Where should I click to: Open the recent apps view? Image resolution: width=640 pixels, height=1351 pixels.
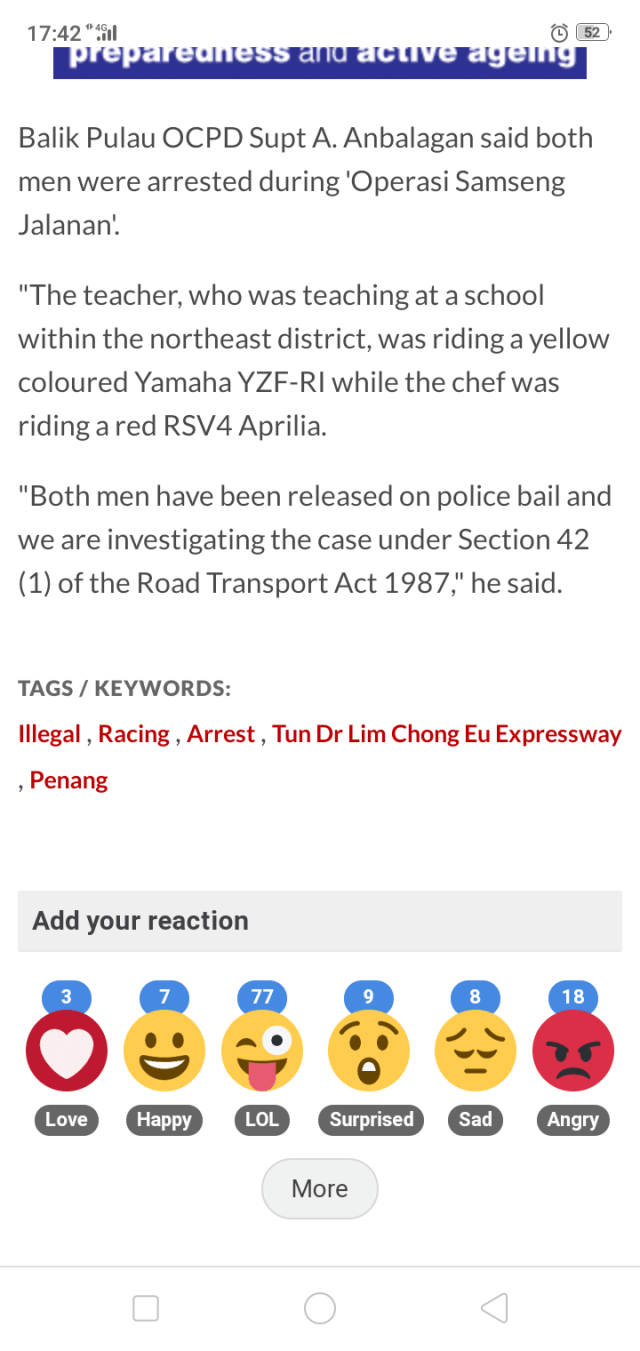click(146, 1308)
